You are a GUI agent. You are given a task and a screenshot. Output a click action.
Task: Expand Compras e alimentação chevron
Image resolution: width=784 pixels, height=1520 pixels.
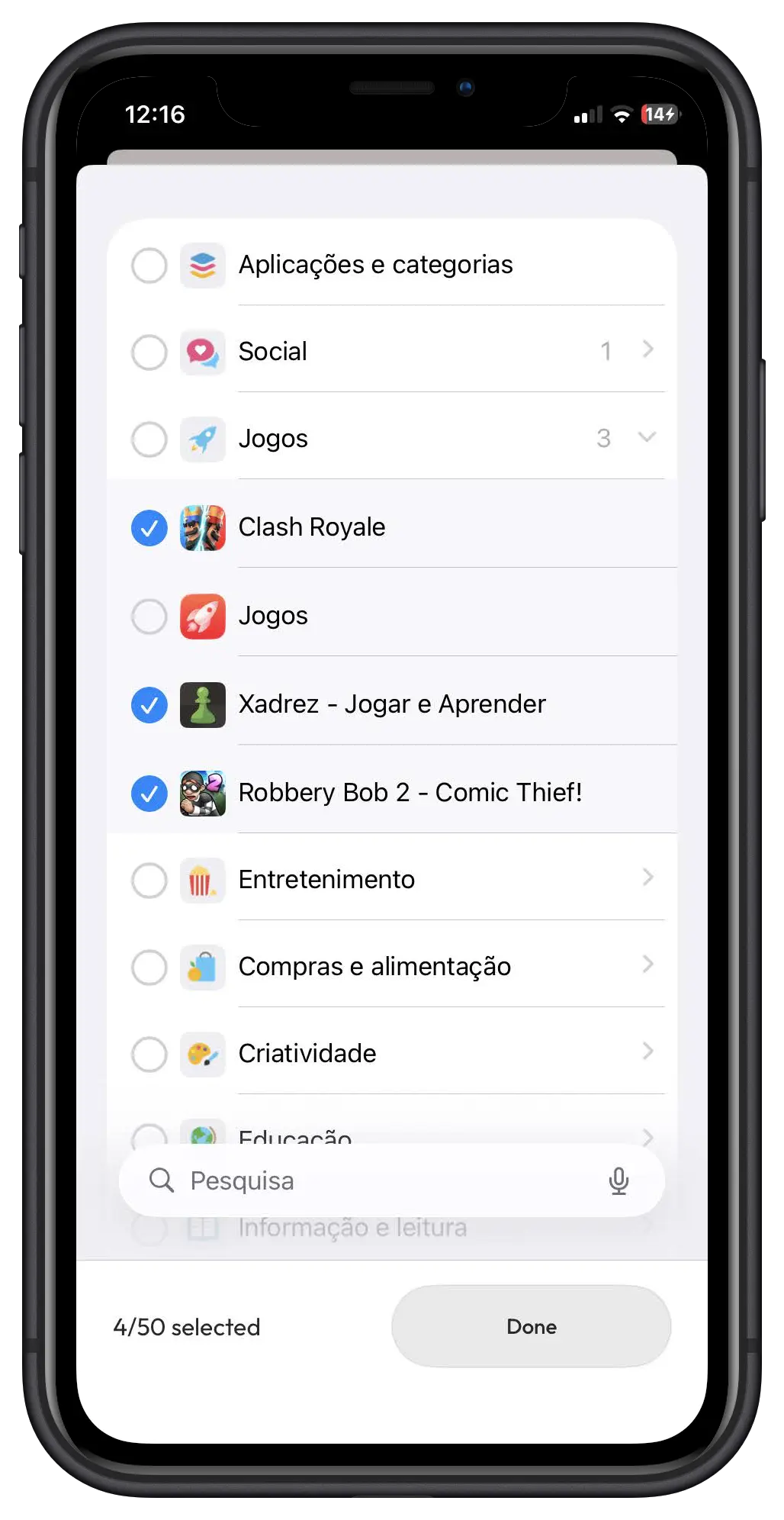(647, 964)
